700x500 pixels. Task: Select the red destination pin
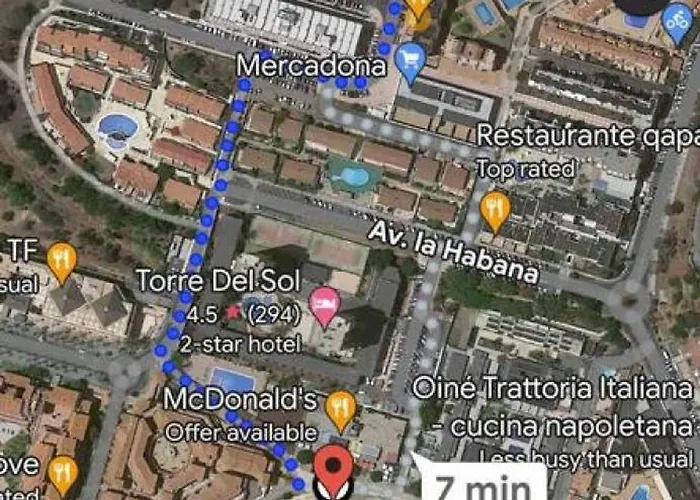point(332,468)
